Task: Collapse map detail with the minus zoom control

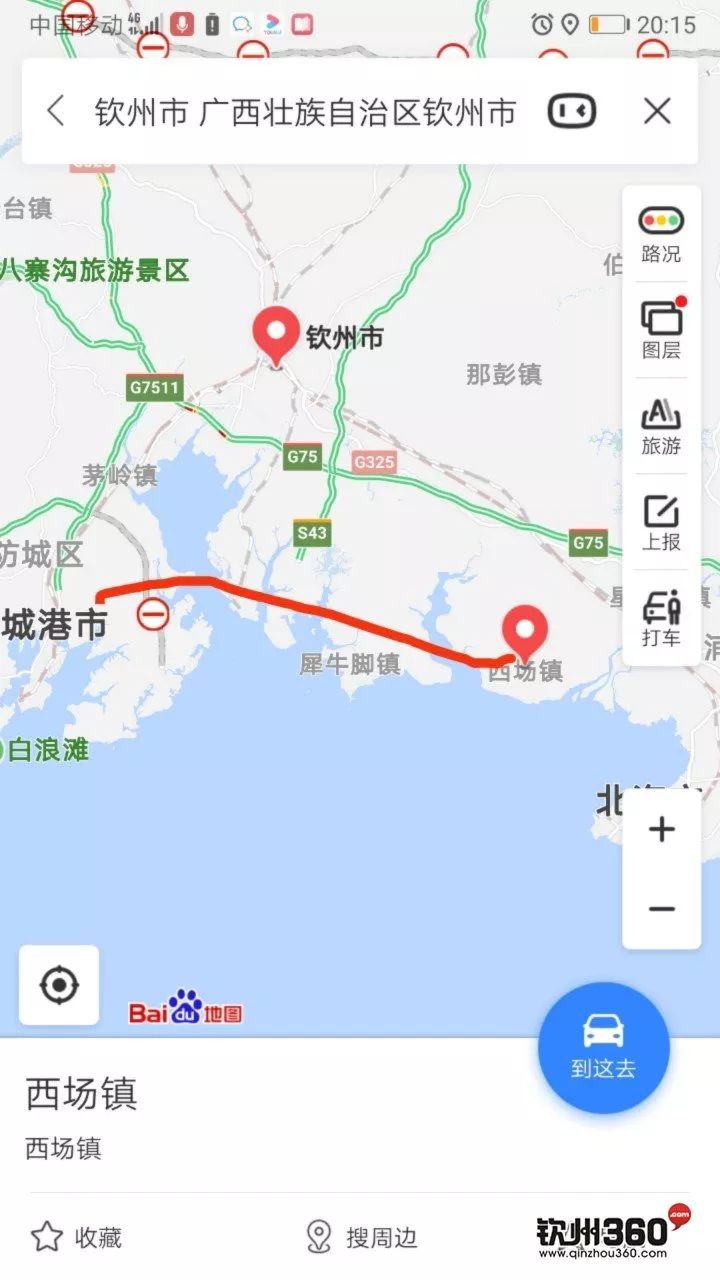Action: tap(661, 907)
